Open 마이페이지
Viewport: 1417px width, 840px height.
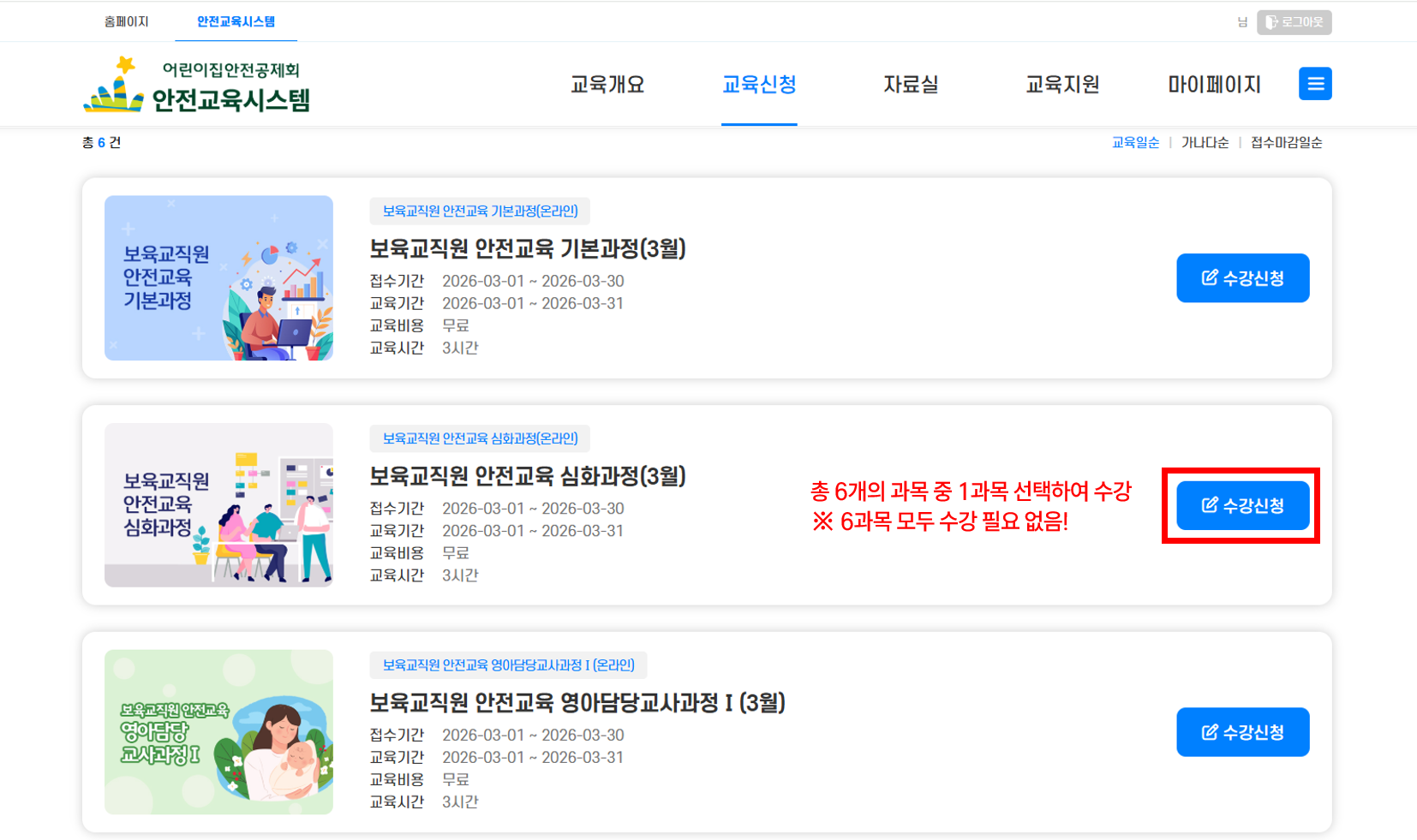tap(1214, 85)
